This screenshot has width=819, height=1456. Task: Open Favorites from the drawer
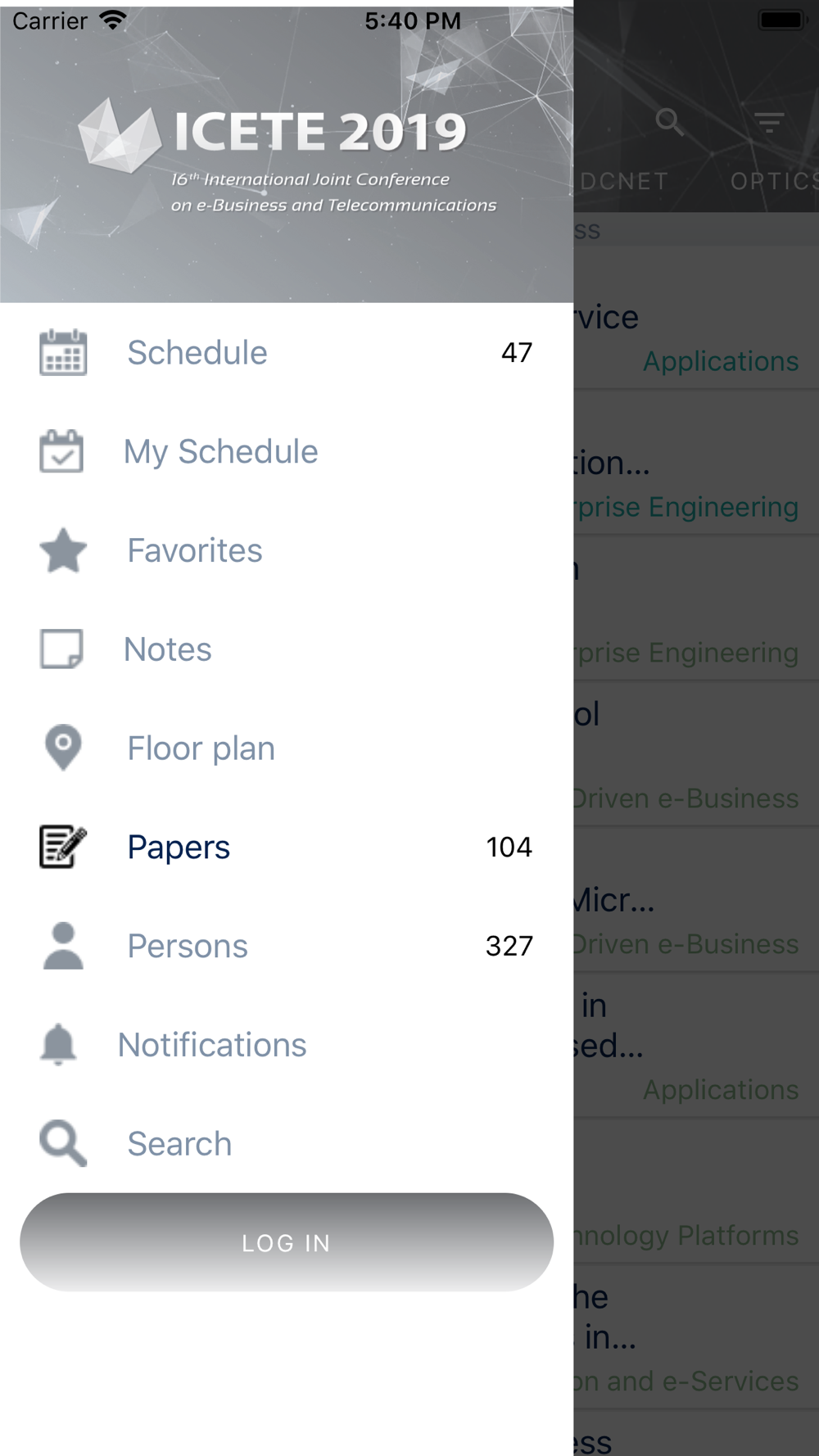195,551
